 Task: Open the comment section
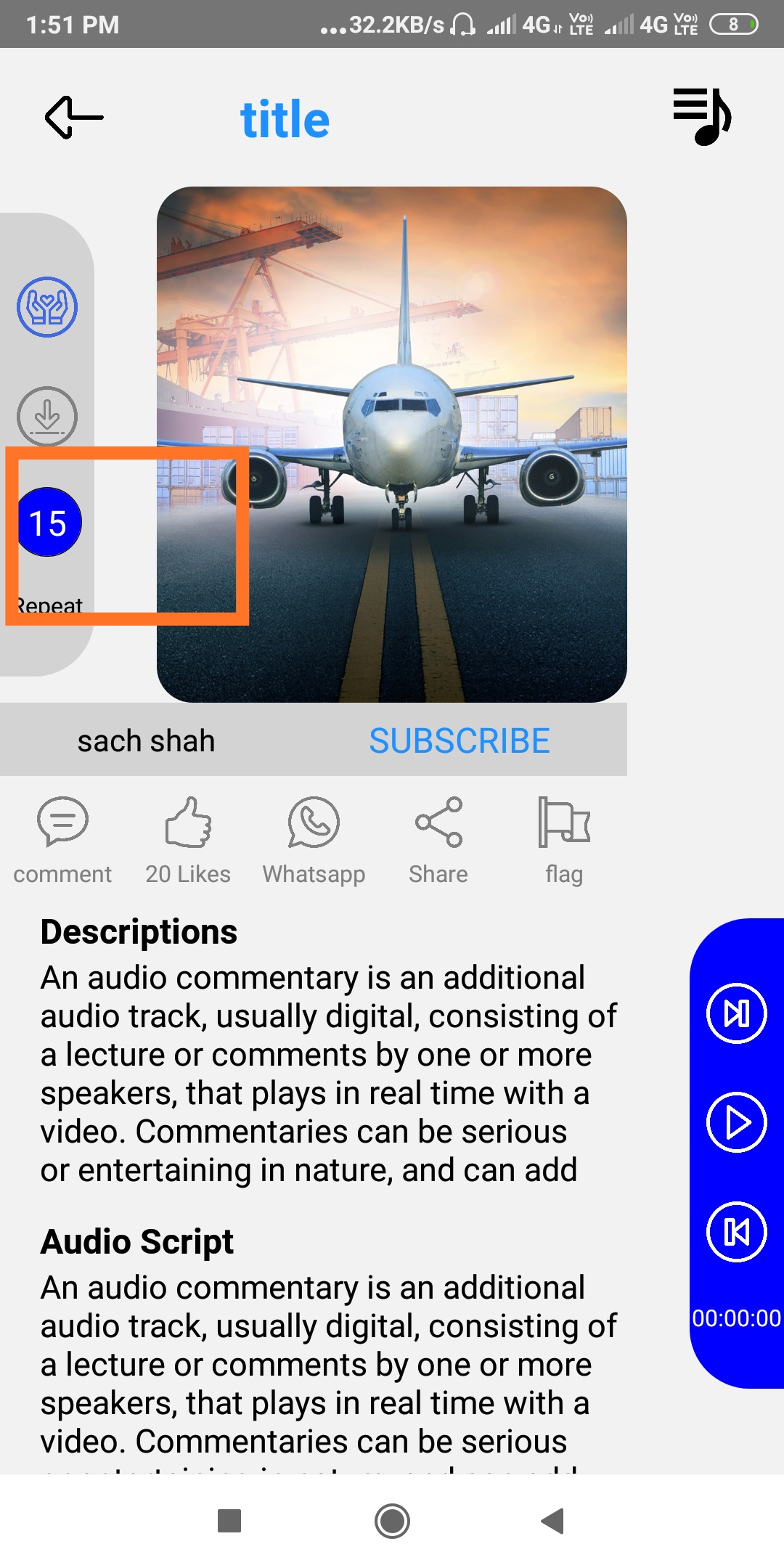click(62, 841)
